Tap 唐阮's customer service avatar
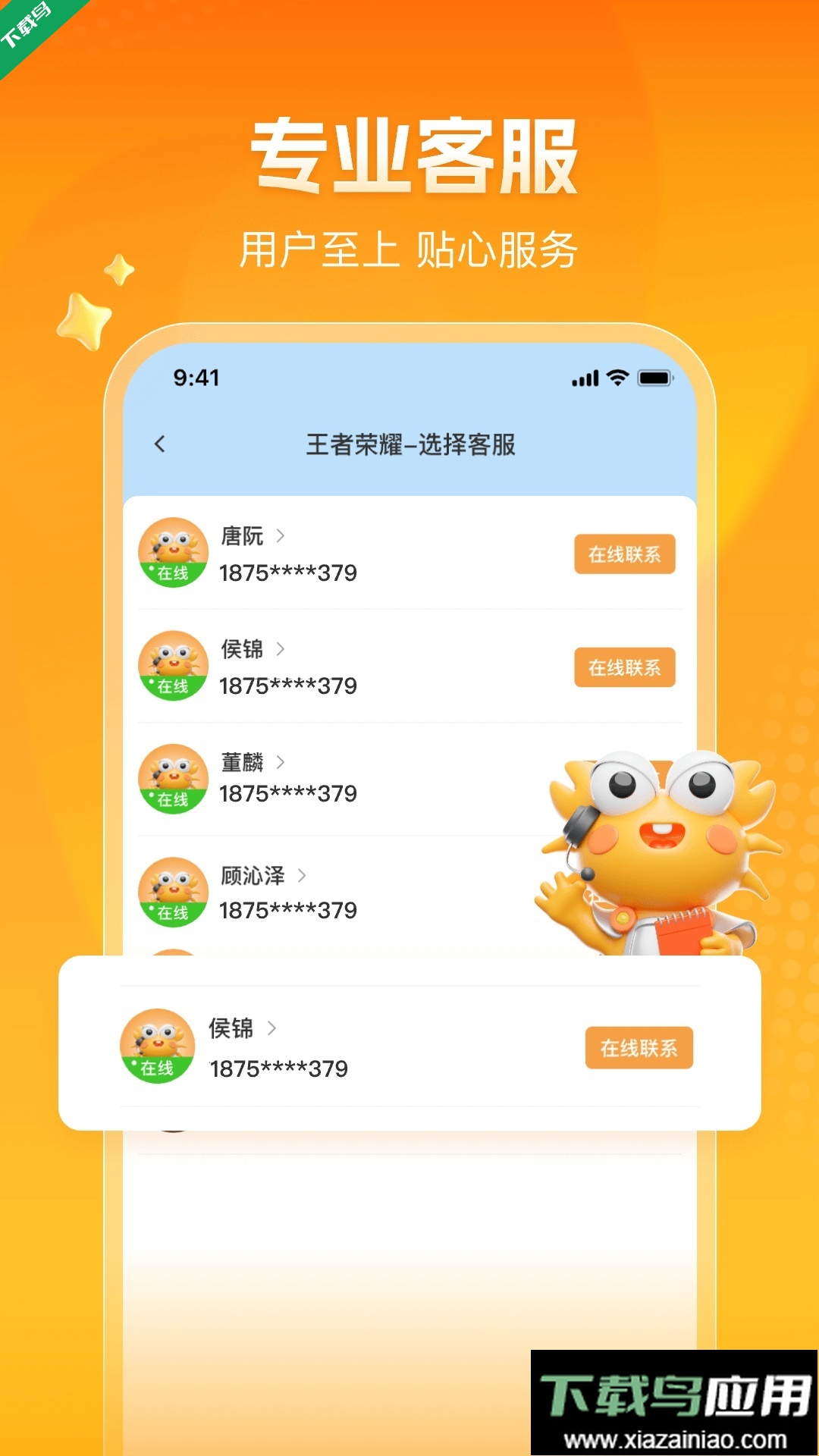Viewport: 819px width, 1456px height. tap(173, 552)
